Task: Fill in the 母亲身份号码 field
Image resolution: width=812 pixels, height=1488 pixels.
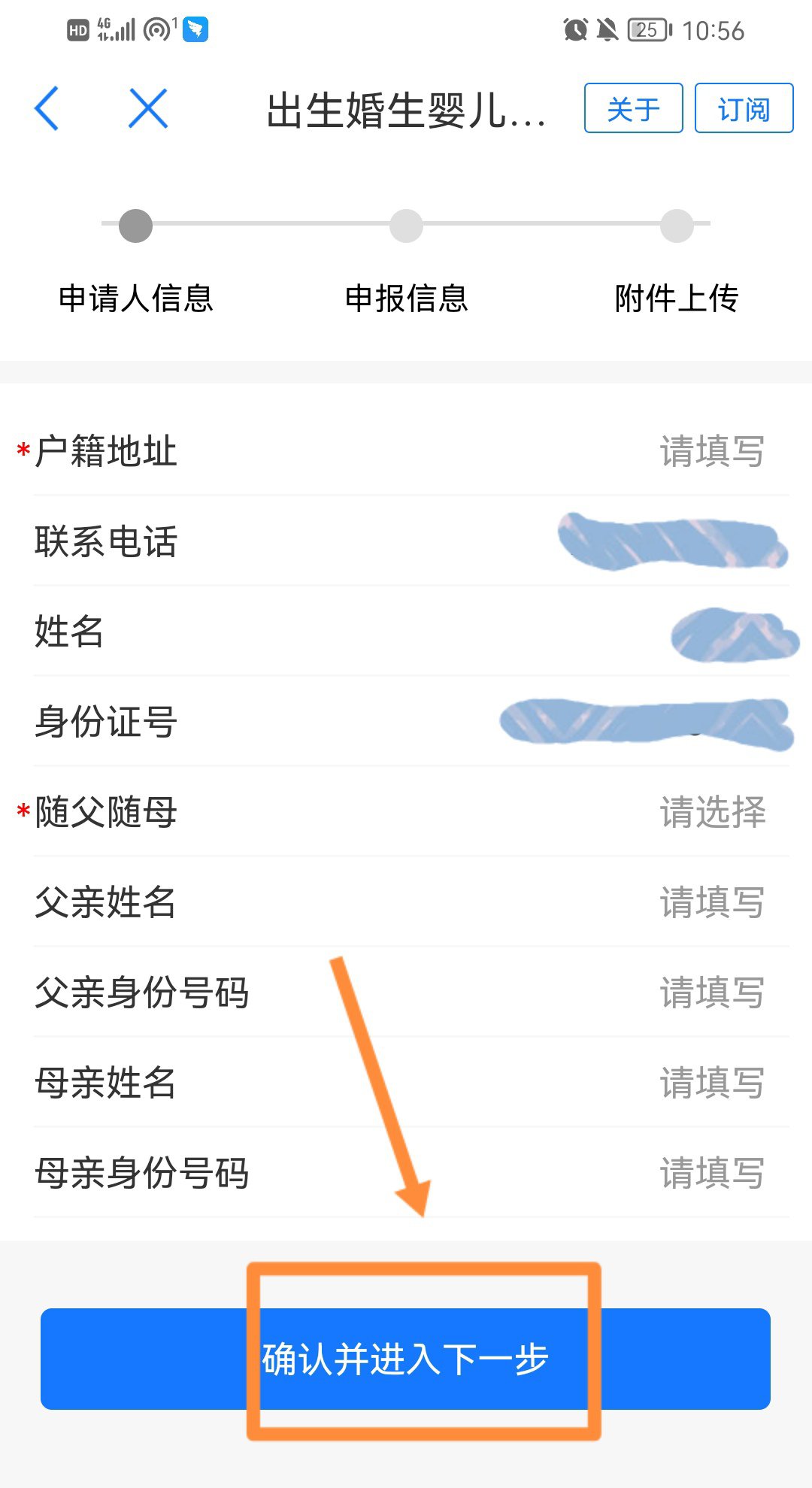Action: pyautogui.click(x=711, y=1173)
